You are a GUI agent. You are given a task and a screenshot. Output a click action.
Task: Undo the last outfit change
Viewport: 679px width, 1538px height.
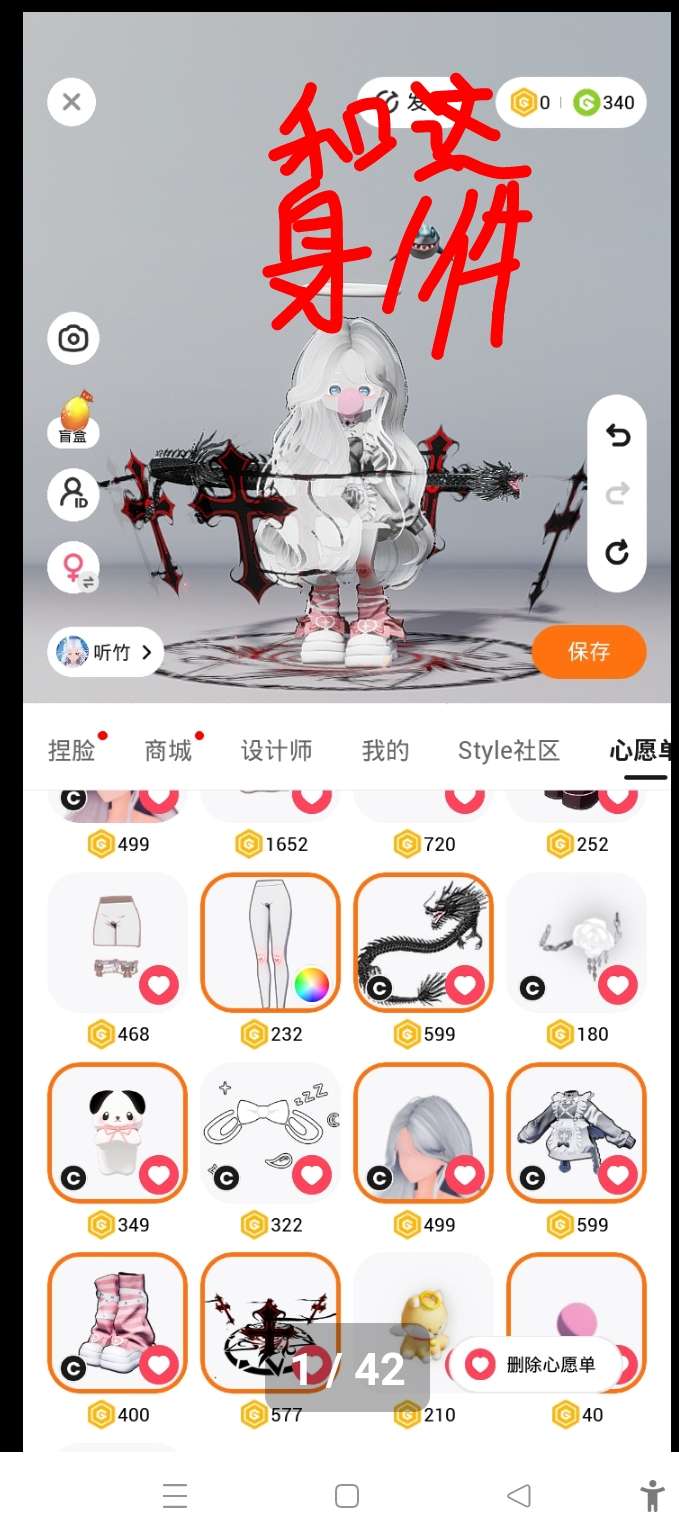click(617, 436)
